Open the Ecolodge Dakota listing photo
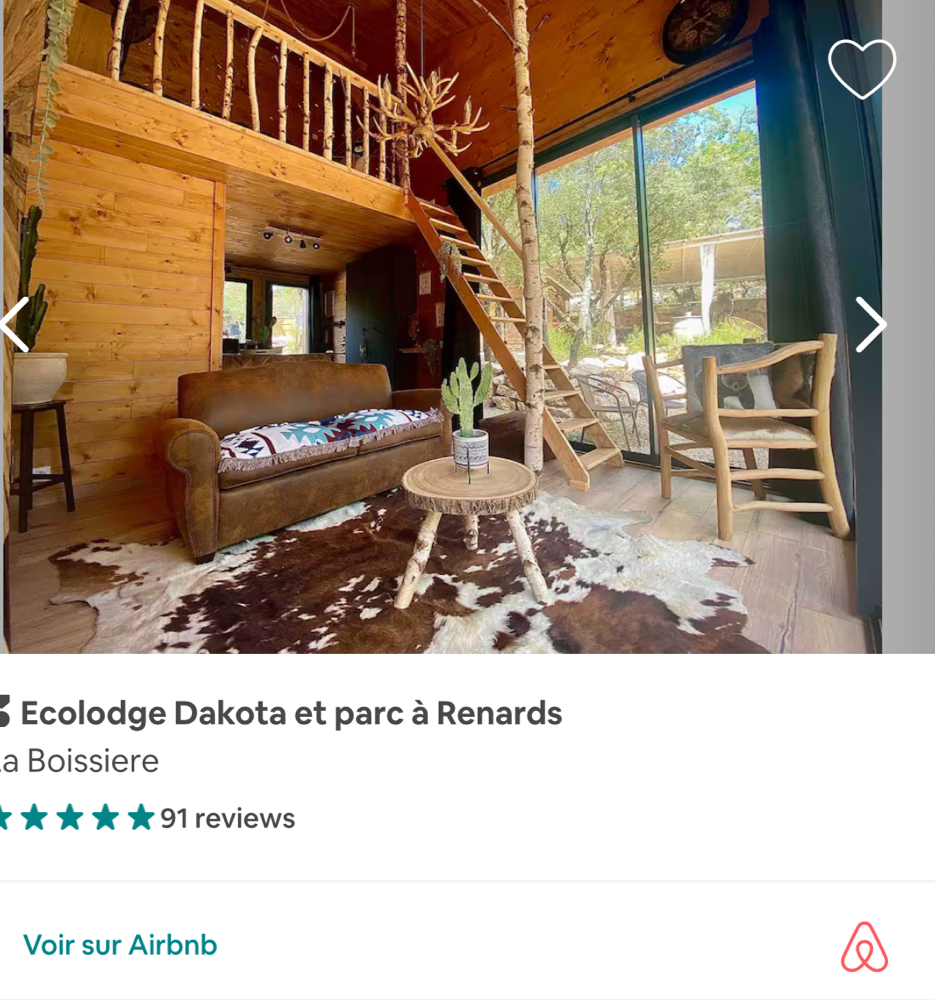 point(440,400)
